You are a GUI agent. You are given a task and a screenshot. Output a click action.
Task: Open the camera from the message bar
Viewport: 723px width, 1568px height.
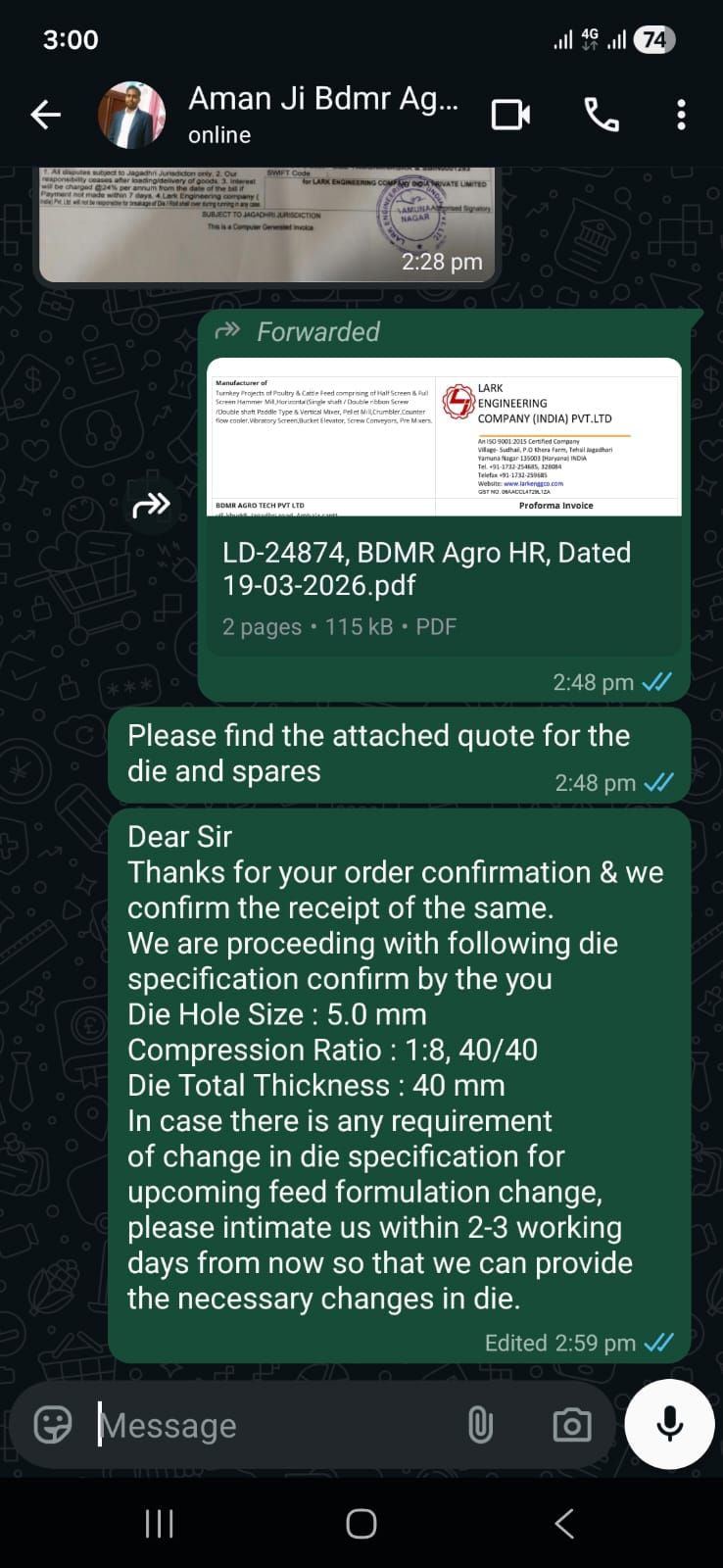point(571,1425)
